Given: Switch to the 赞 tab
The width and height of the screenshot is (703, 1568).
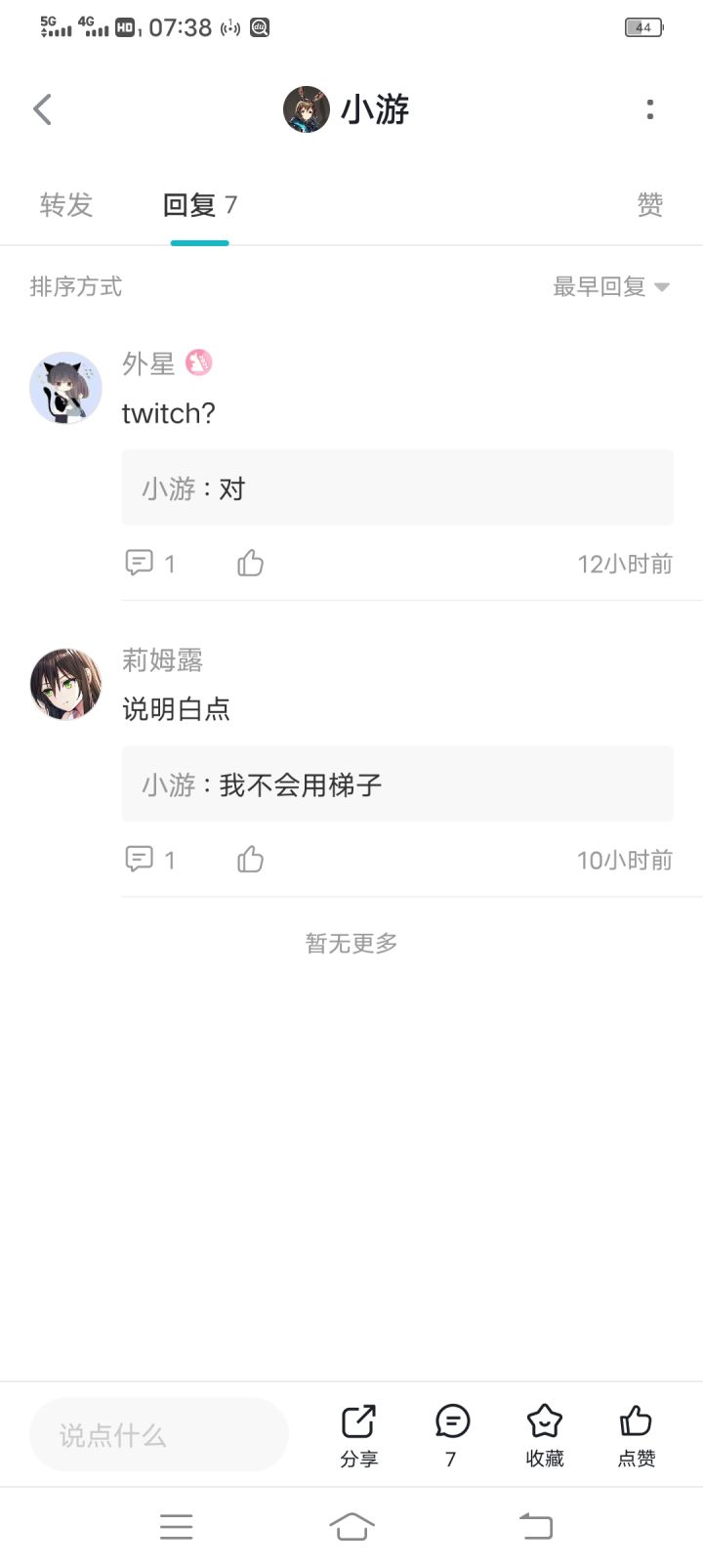Looking at the screenshot, I should [650, 205].
